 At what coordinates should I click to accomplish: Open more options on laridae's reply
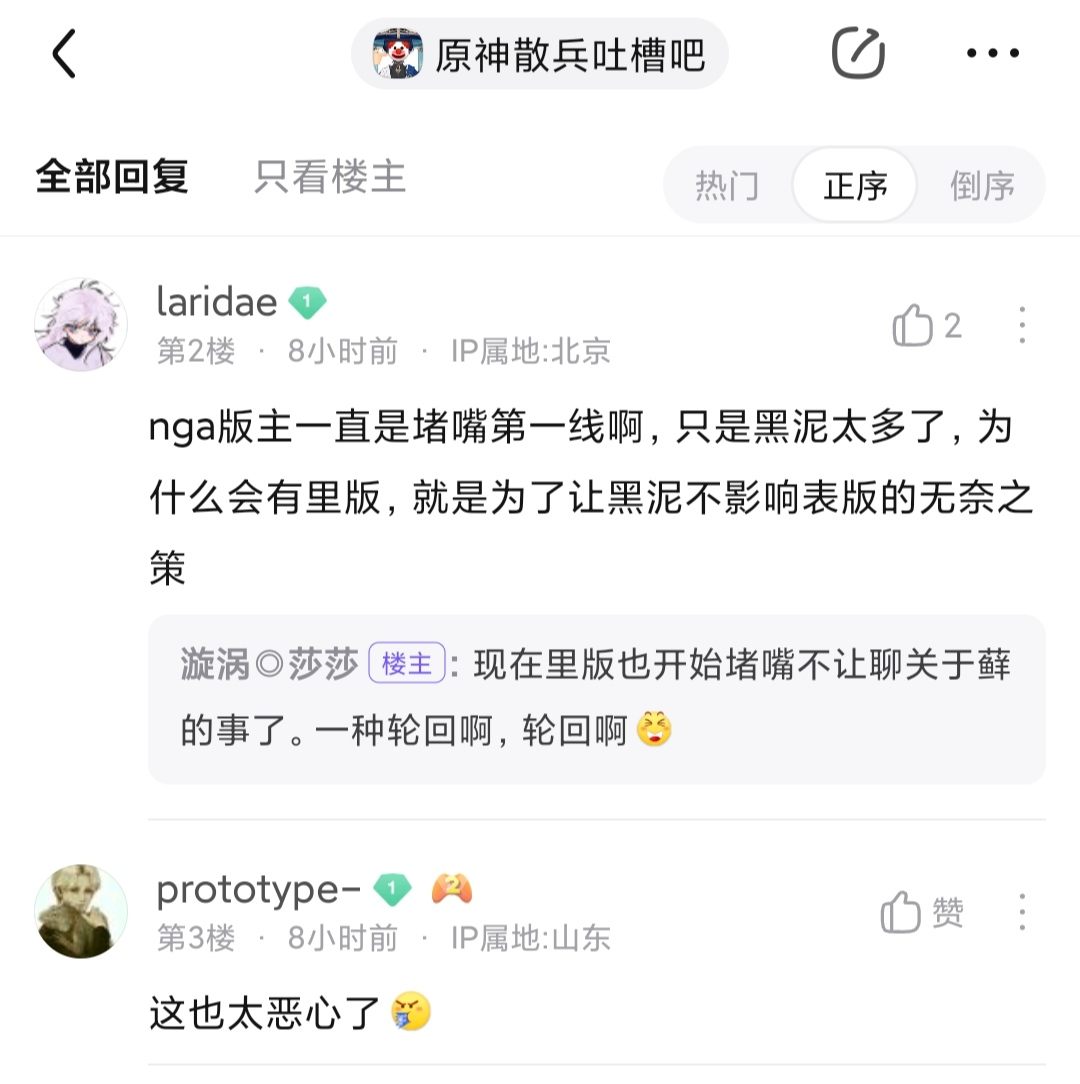click(x=1022, y=326)
